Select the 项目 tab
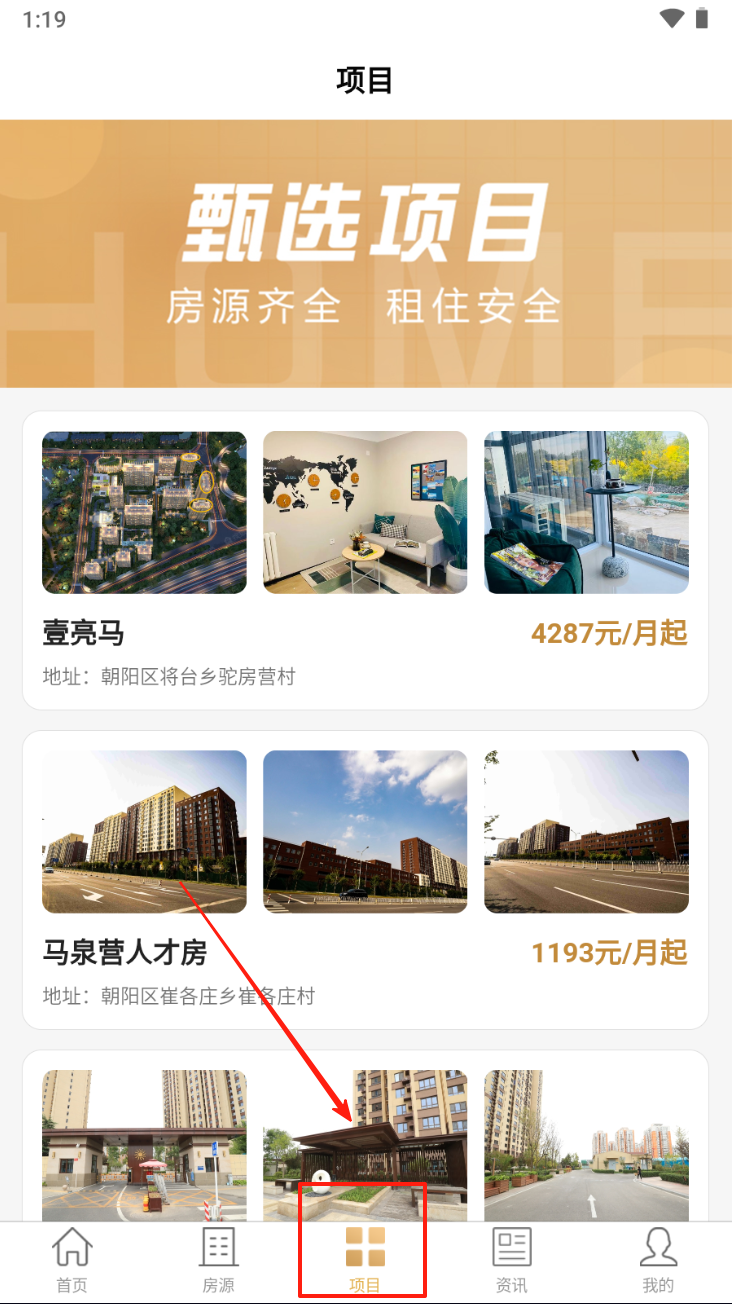Viewport: 732px width, 1304px height. (x=365, y=1260)
